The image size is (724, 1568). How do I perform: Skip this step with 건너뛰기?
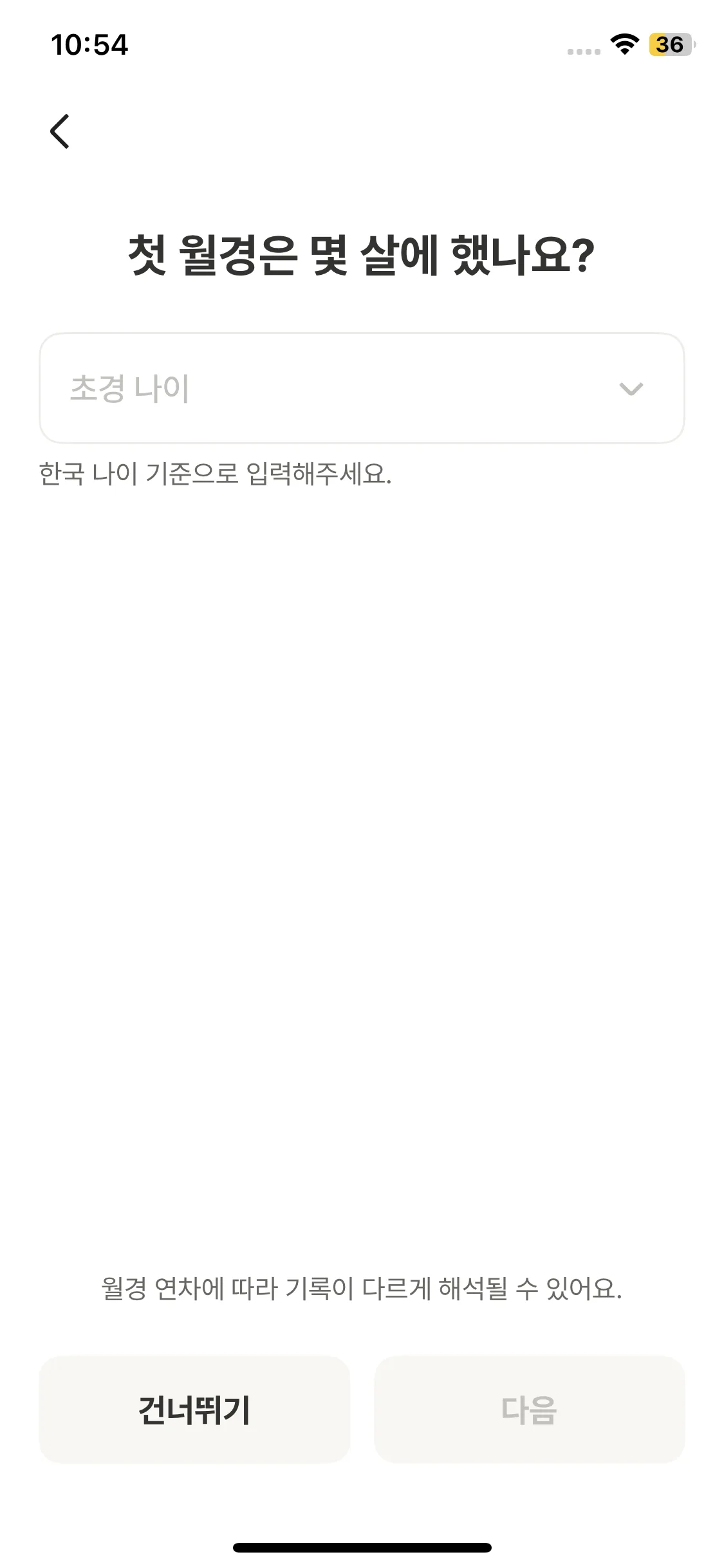point(194,1410)
